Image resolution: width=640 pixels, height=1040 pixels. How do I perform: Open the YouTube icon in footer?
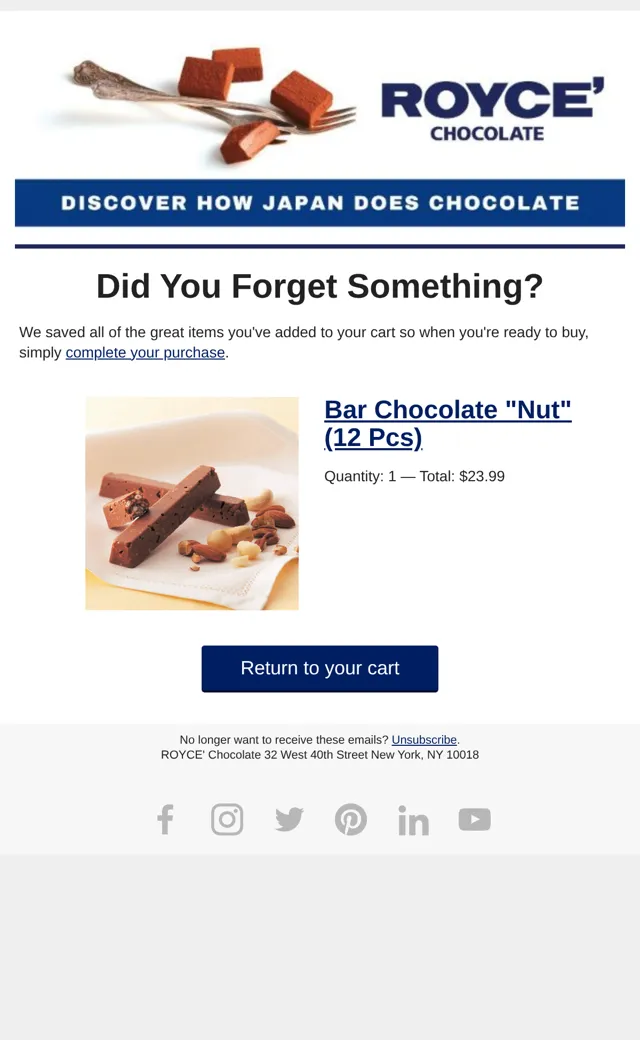coord(475,819)
